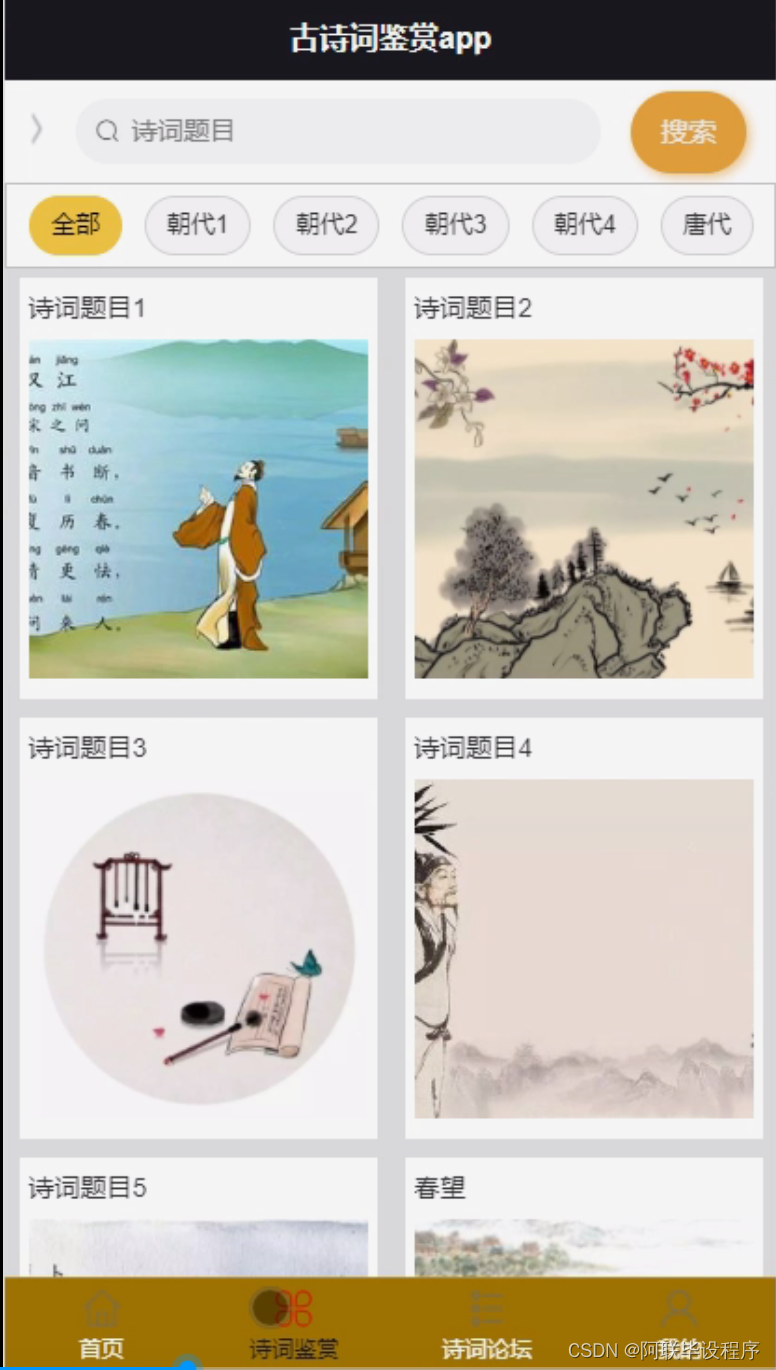Open the profile tab with person icon

point(680,1322)
